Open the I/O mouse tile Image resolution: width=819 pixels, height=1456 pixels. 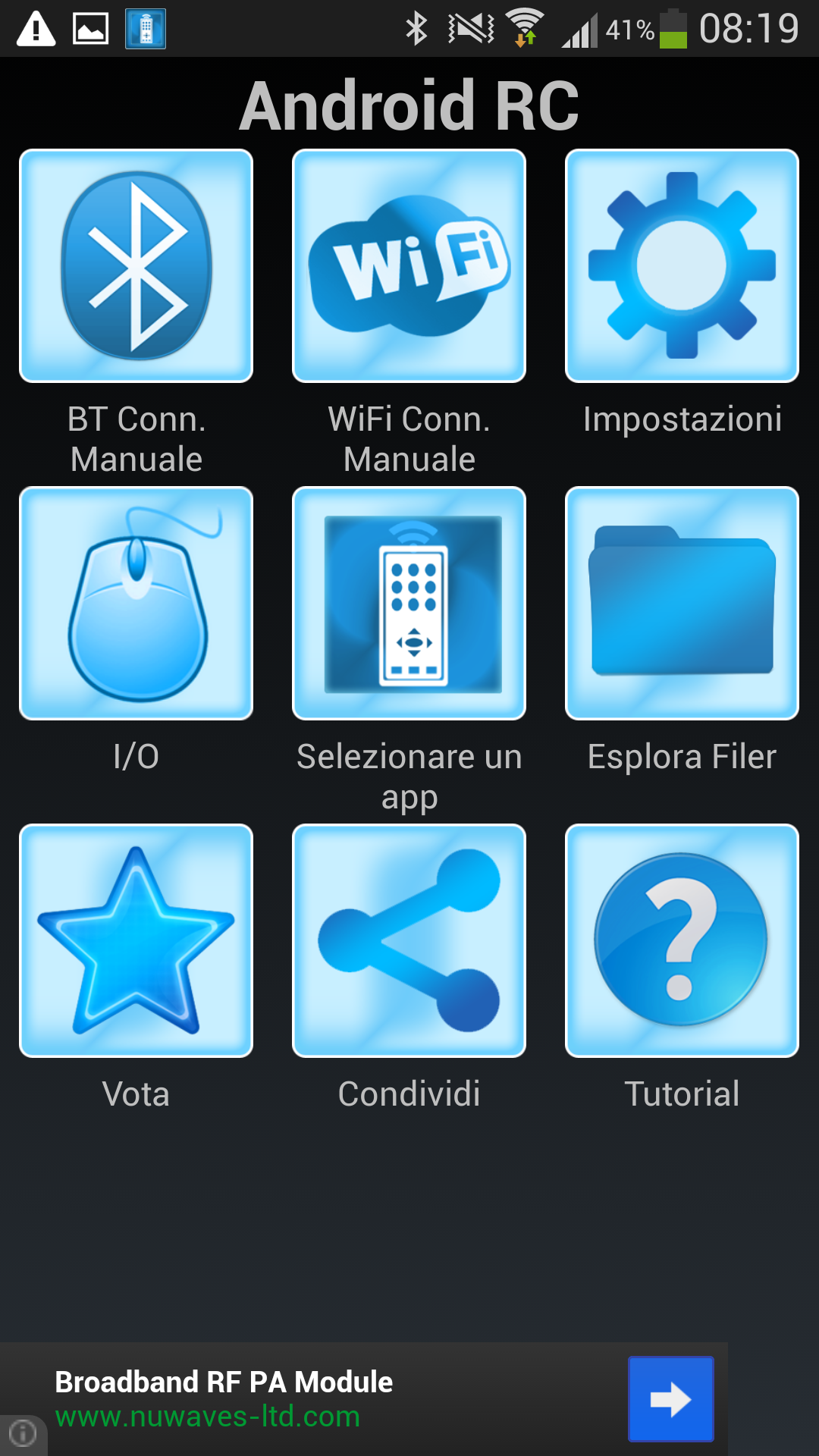click(x=136, y=603)
